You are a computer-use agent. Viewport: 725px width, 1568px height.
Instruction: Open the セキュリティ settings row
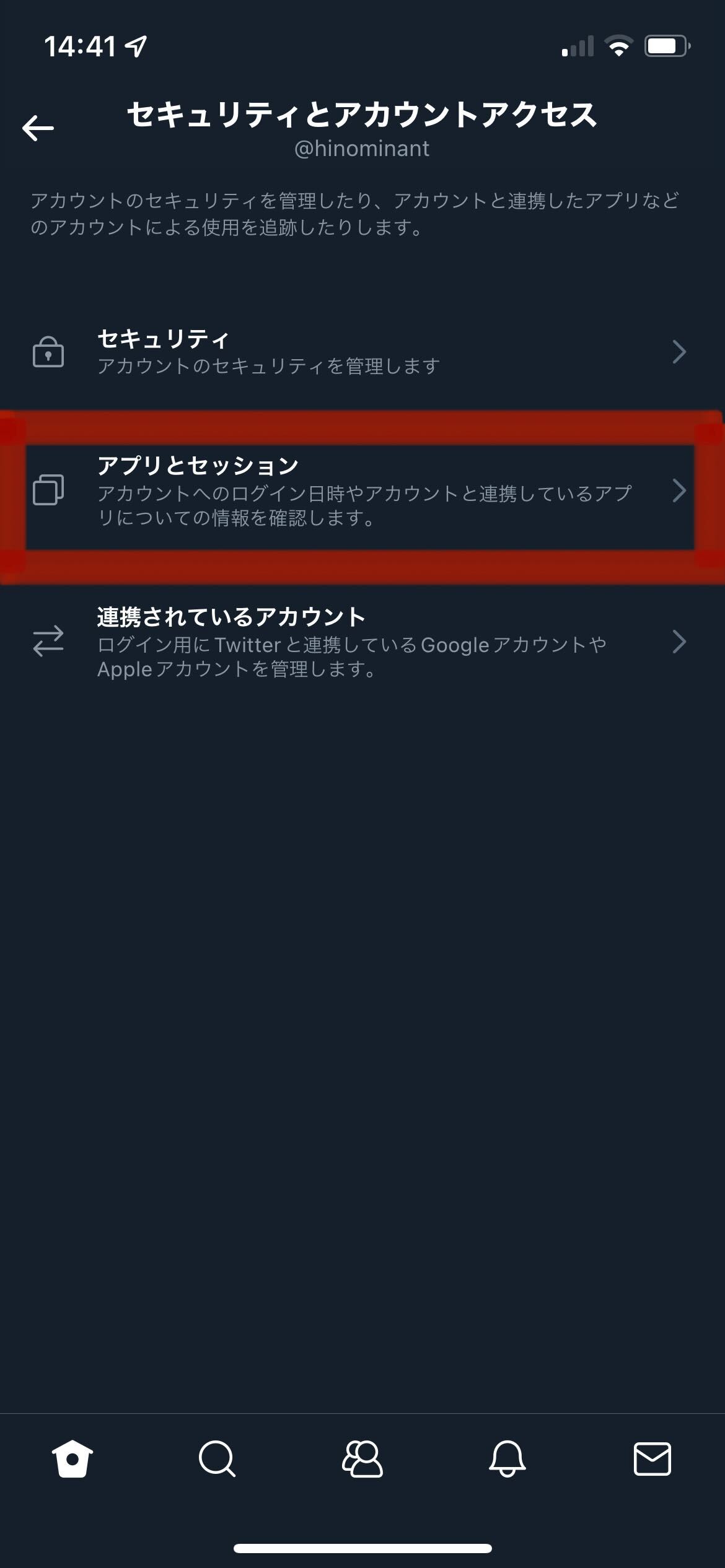[362, 352]
